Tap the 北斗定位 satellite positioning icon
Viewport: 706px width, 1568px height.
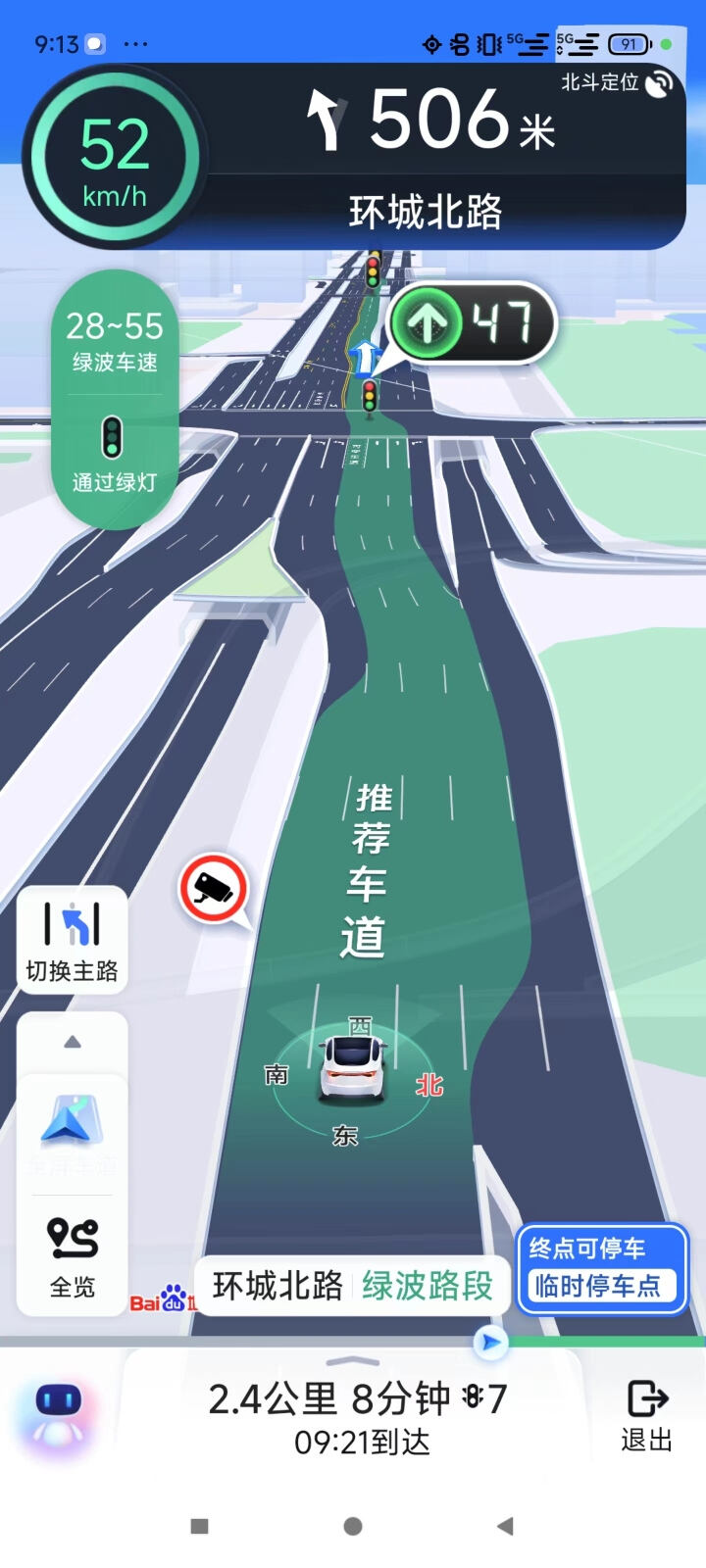pos(659,84)
